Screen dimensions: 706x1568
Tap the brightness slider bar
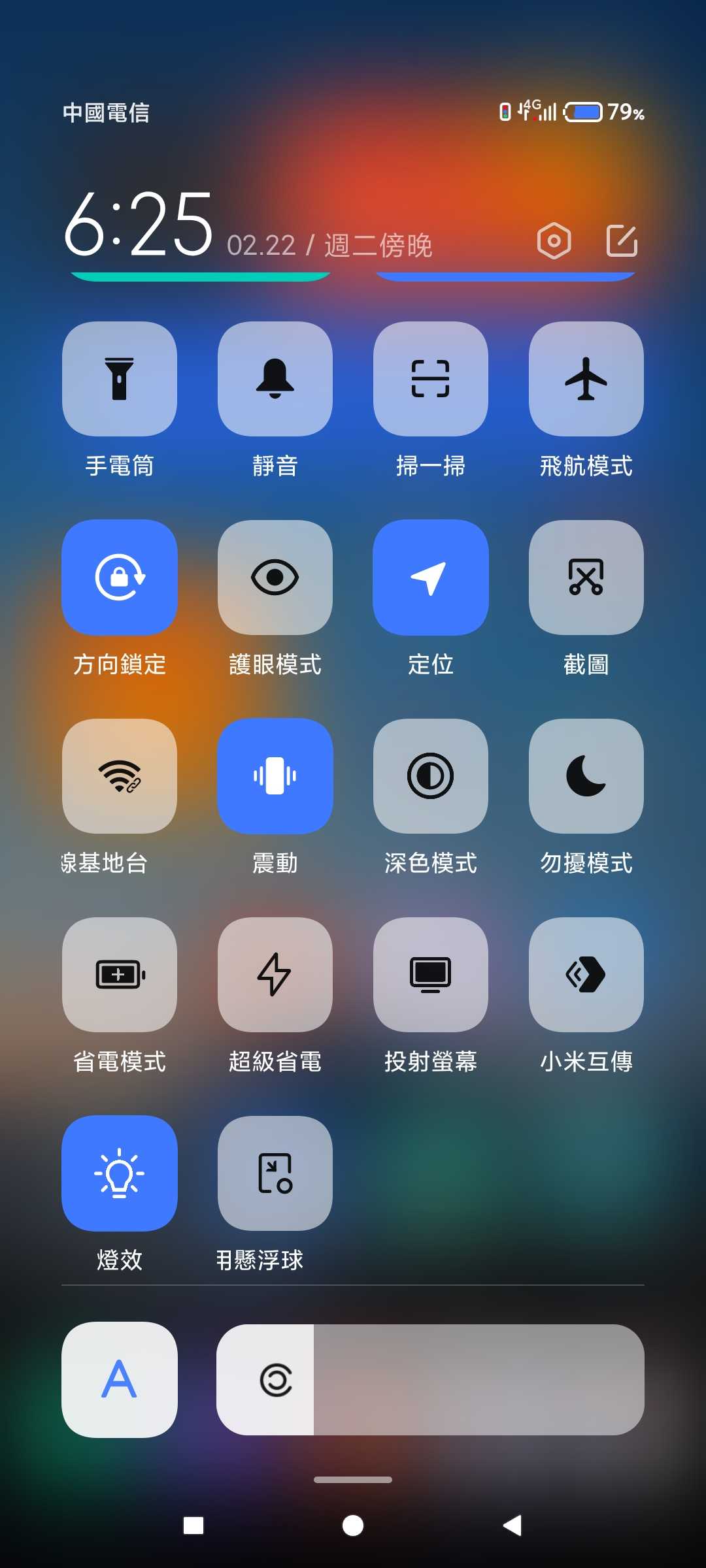(431, 1380)
